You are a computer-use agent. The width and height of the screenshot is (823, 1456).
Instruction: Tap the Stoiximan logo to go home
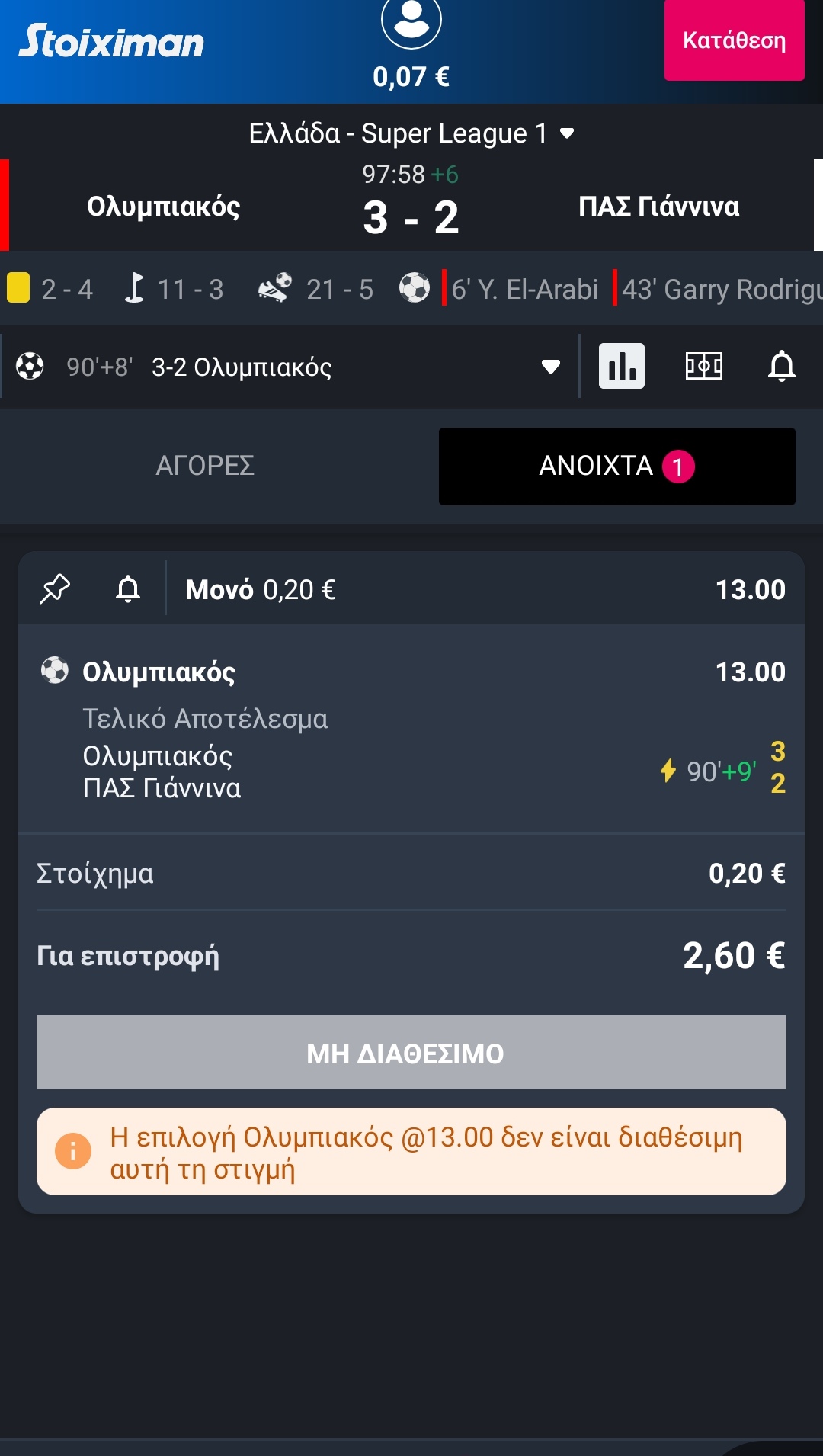pos(111,41)
